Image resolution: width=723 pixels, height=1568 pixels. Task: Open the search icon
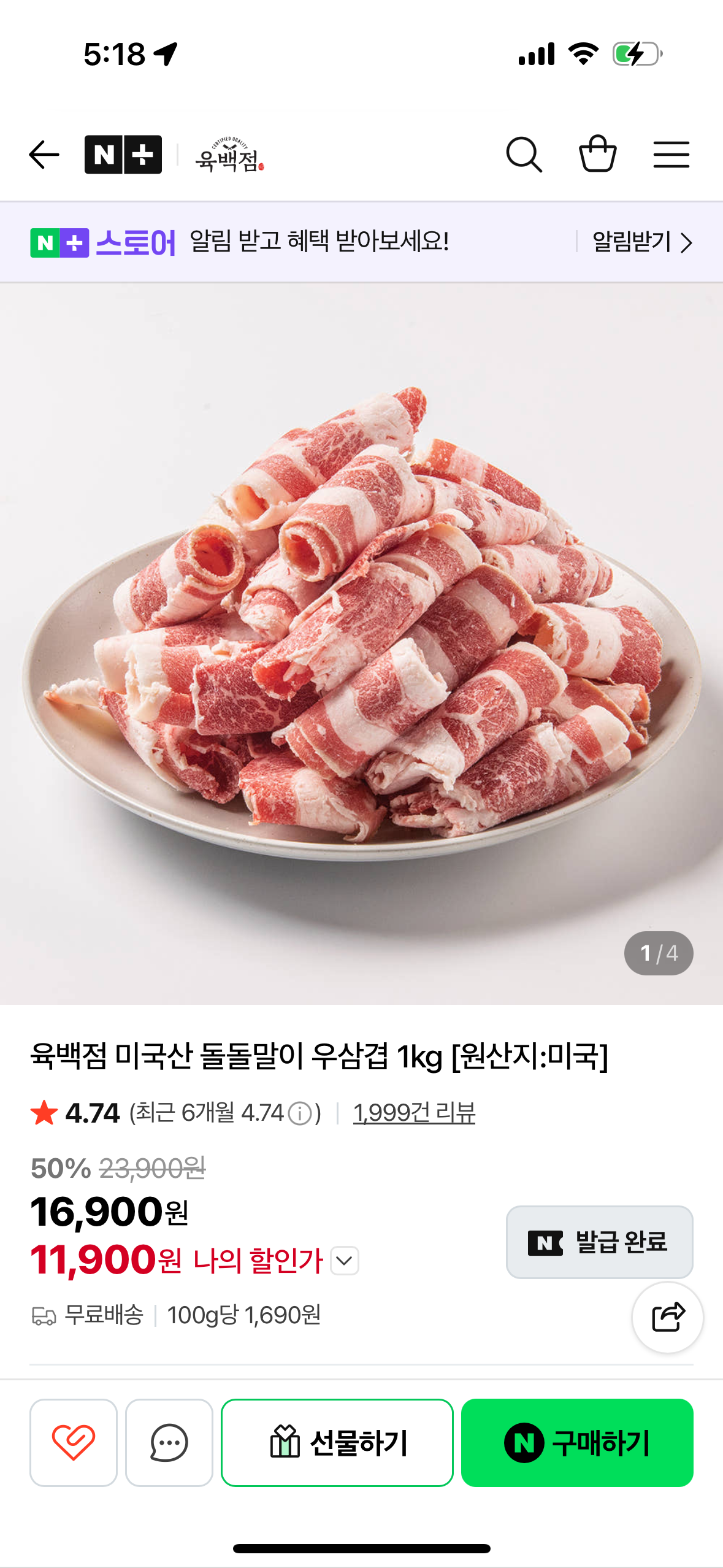tap(524, 155)
